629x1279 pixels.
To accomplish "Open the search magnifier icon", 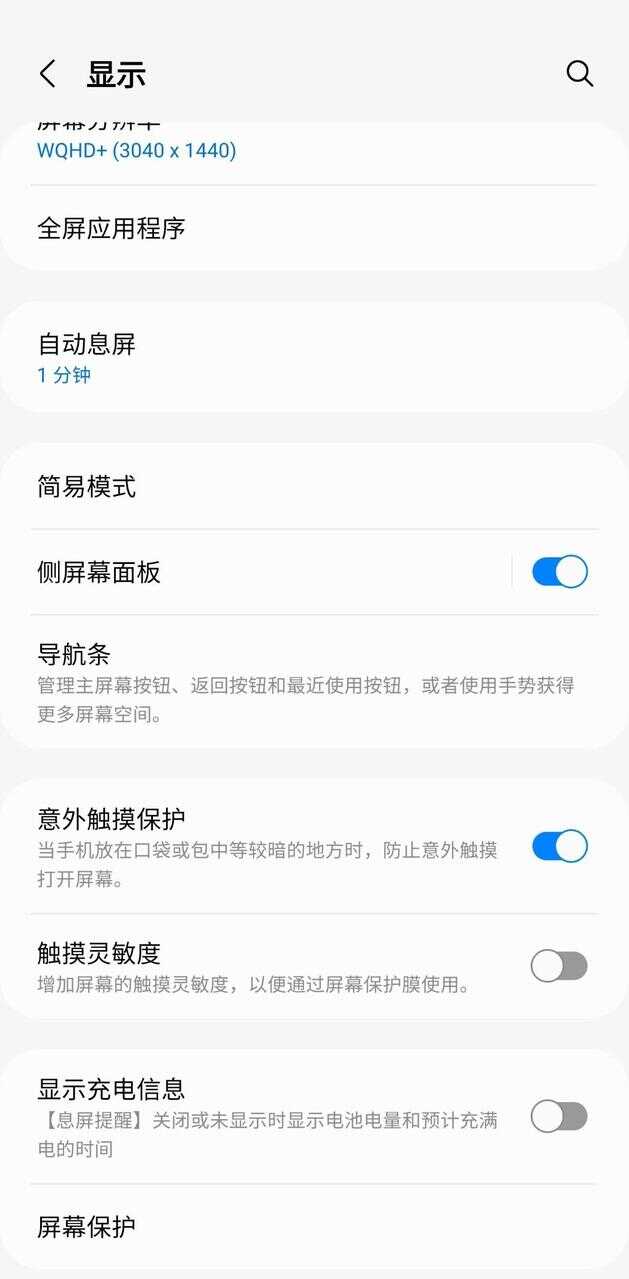I will (x=580, y=74).
